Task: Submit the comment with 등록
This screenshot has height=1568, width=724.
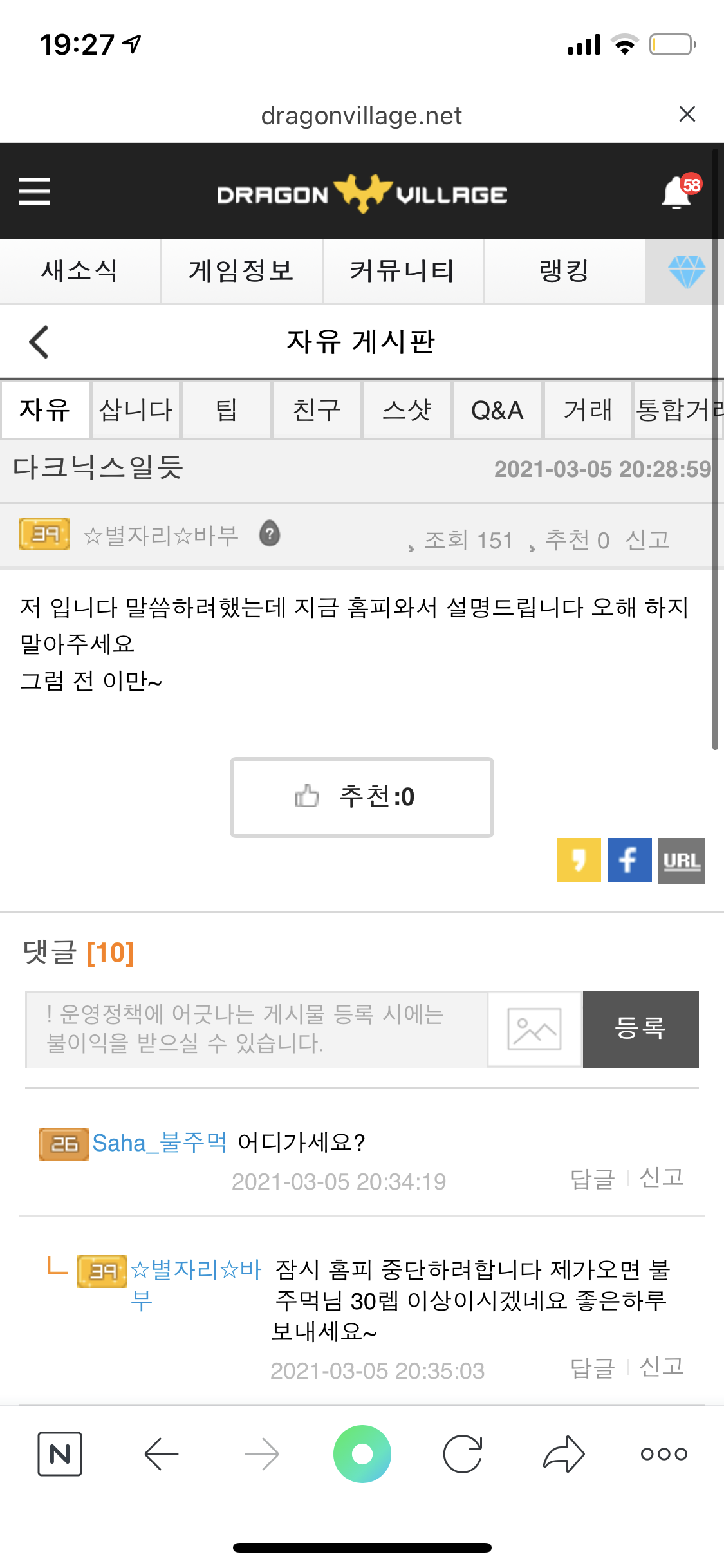Action: [640, 1029]
